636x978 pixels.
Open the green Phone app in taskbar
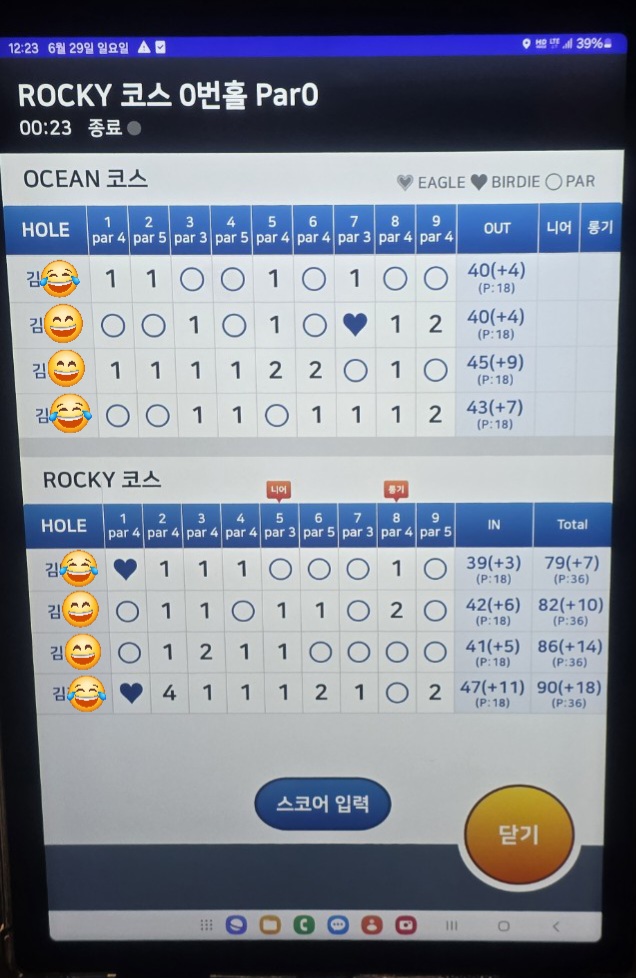303,925
